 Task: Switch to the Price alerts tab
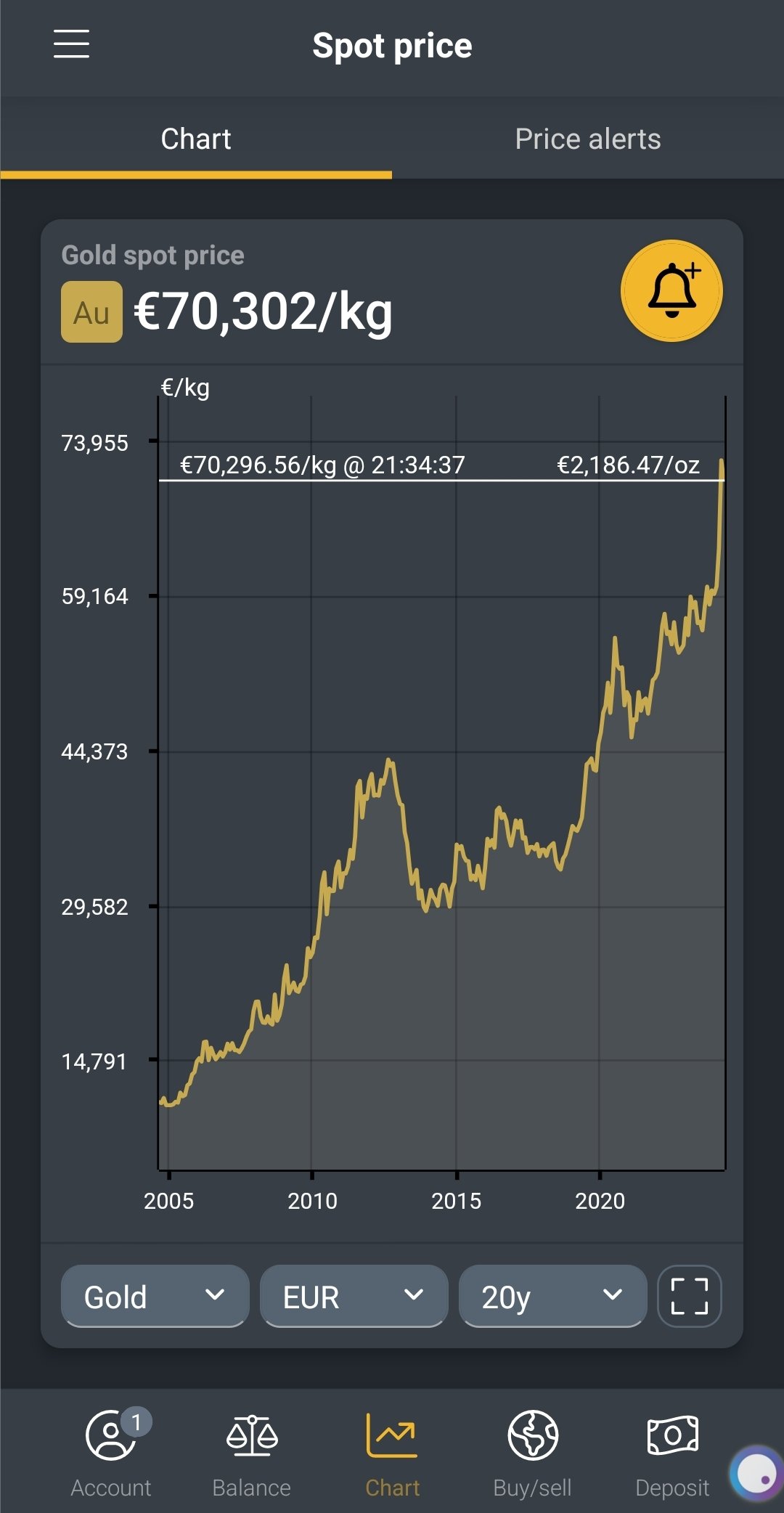(587, 139)
